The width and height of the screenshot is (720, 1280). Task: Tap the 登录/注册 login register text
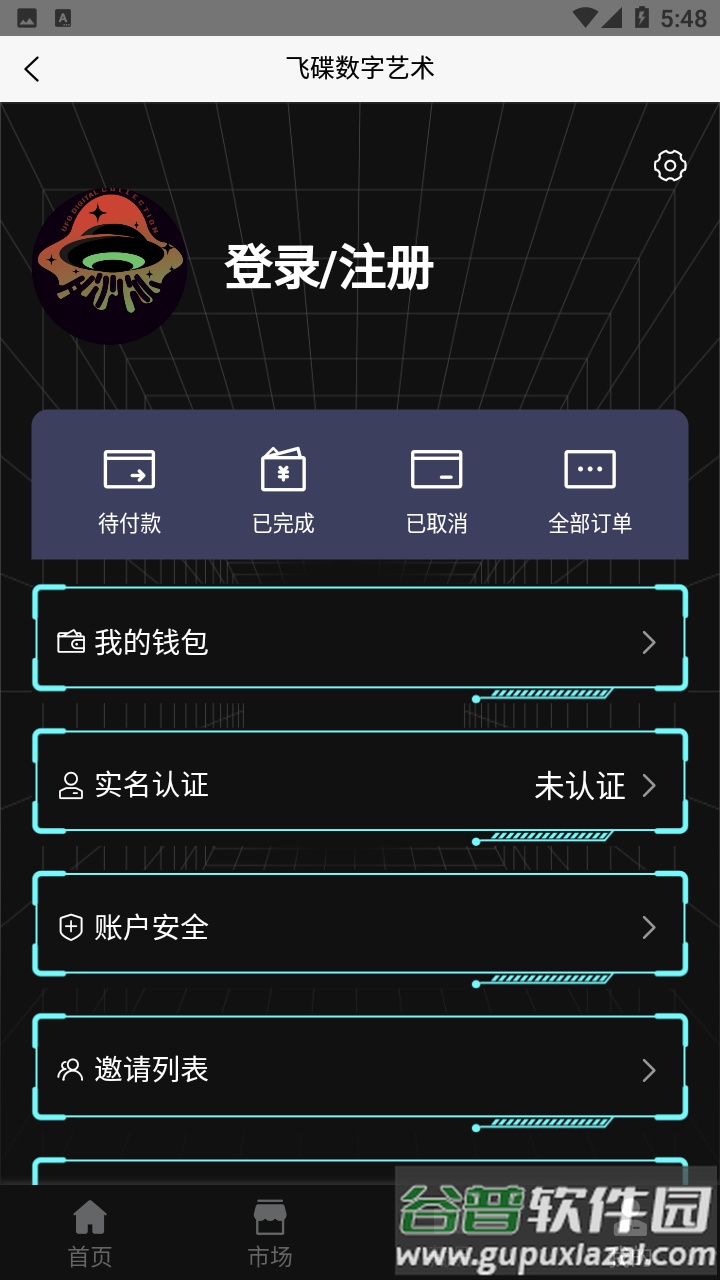click(x=330, y=268)
